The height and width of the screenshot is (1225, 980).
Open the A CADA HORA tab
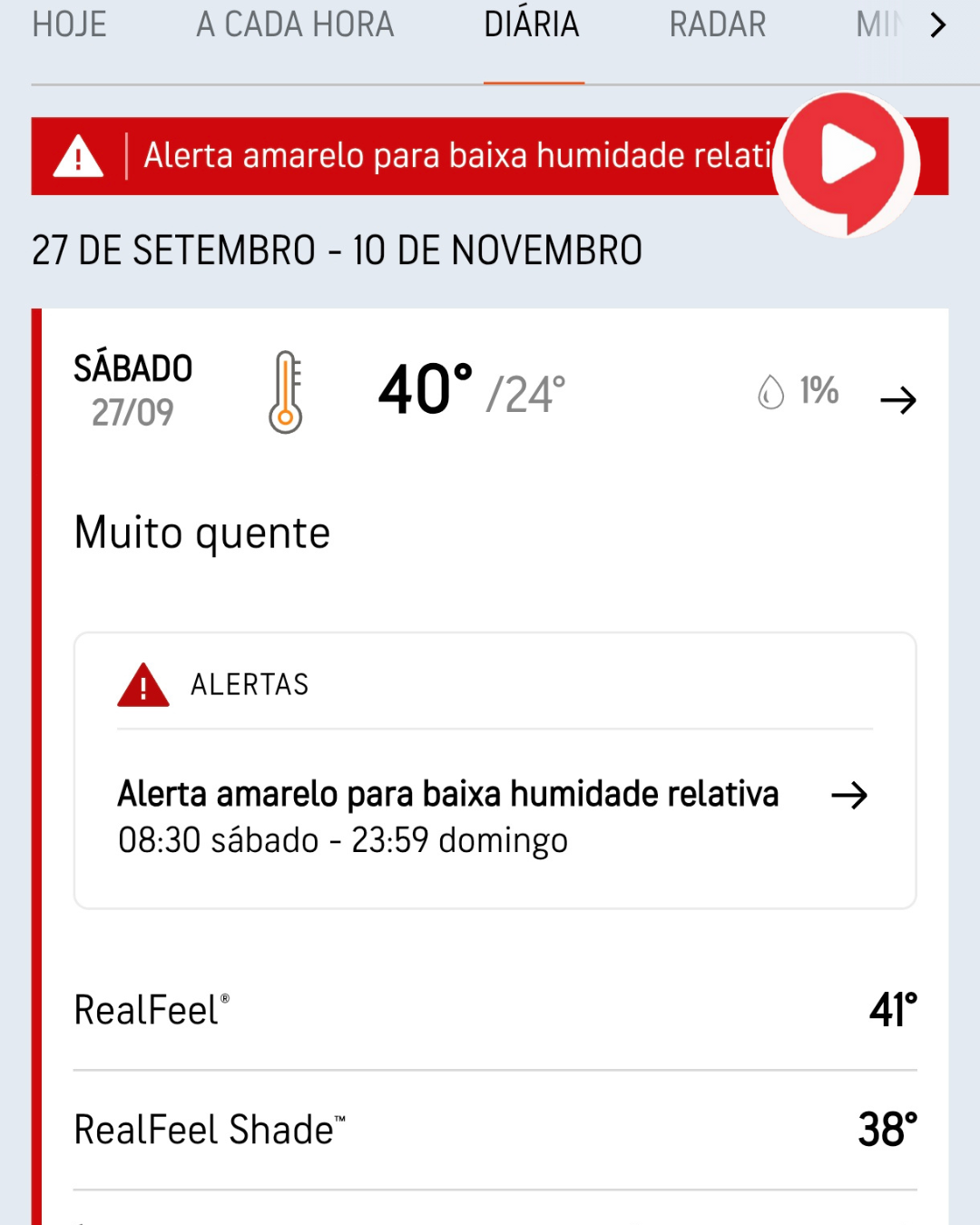[x=295, y=24]
